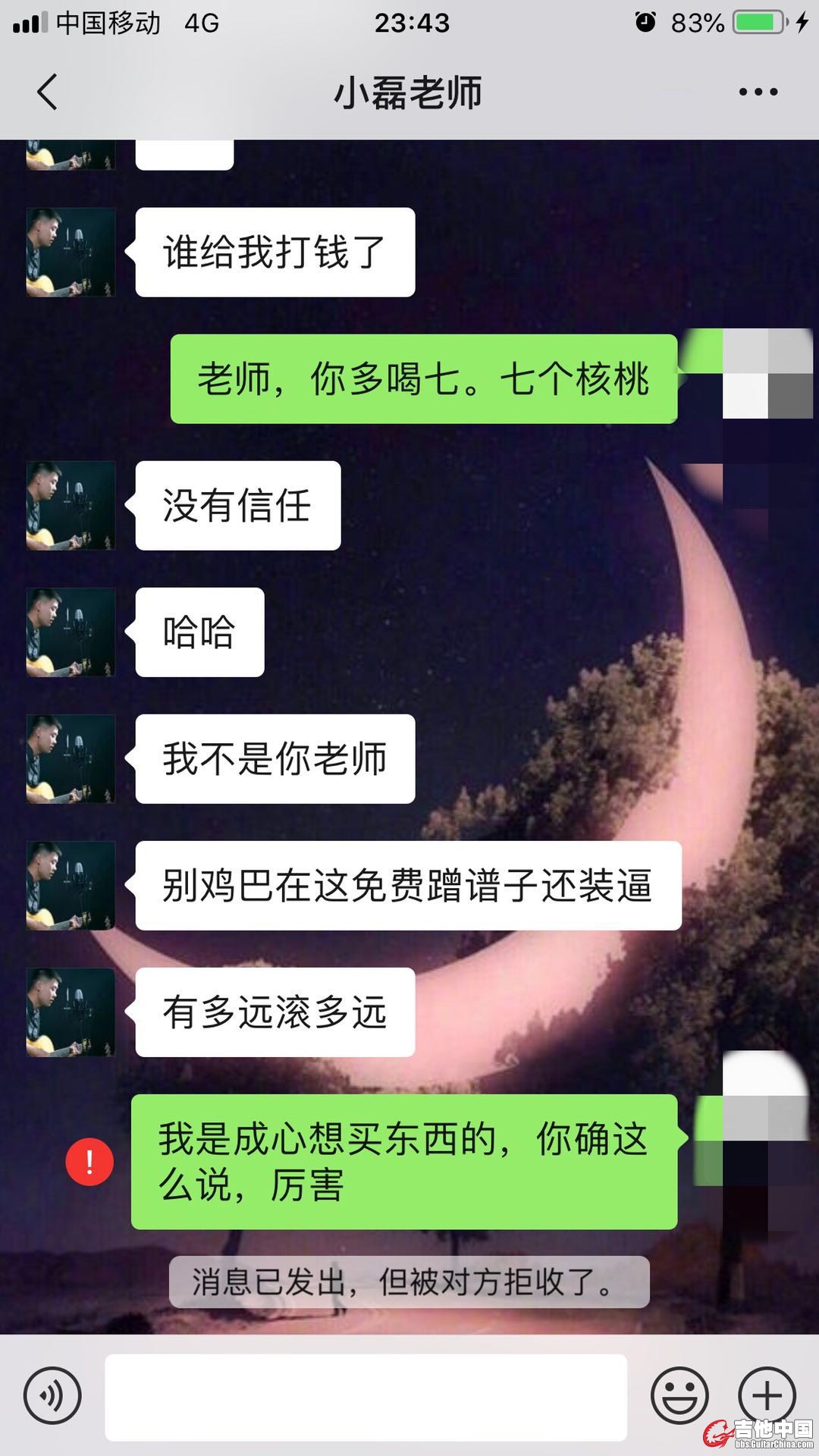Open own avatar beside 老师，你多喝七。七个核桃

[766, 374]
